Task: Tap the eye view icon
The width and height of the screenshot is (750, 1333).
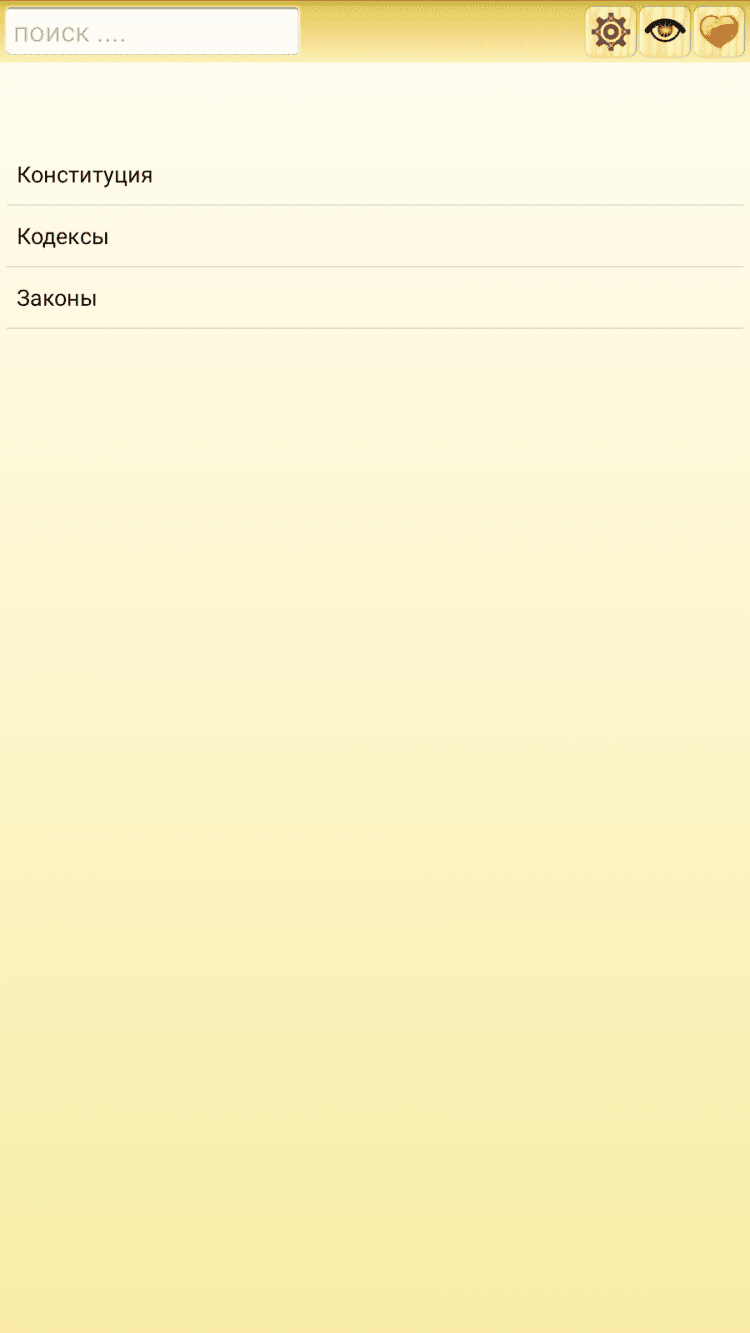Action: (665, 33)
